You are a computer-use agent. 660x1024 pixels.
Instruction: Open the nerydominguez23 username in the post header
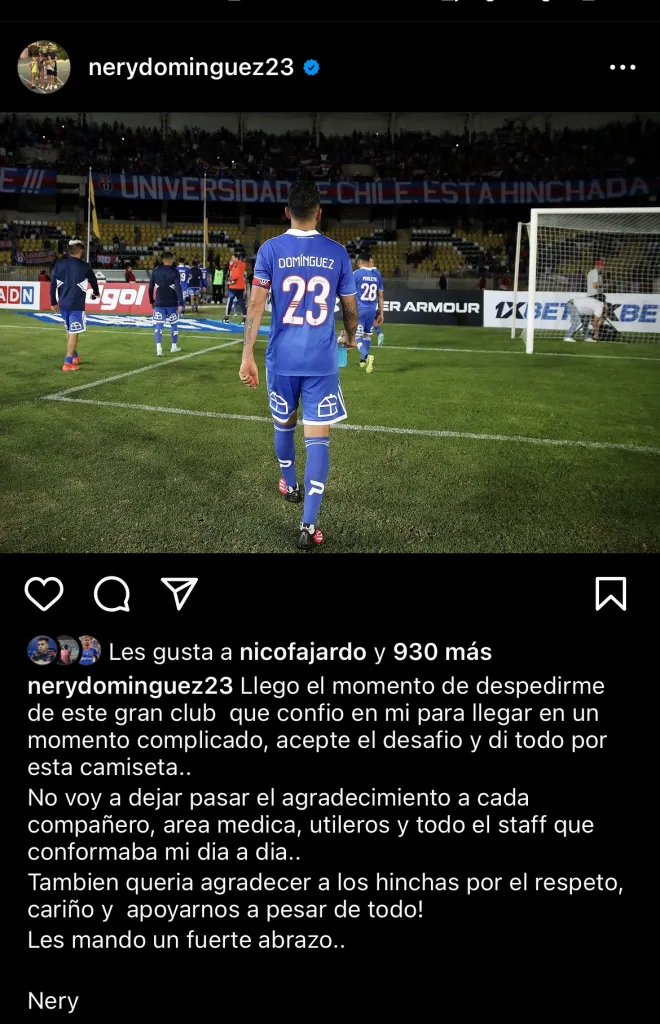click(191, 67)
